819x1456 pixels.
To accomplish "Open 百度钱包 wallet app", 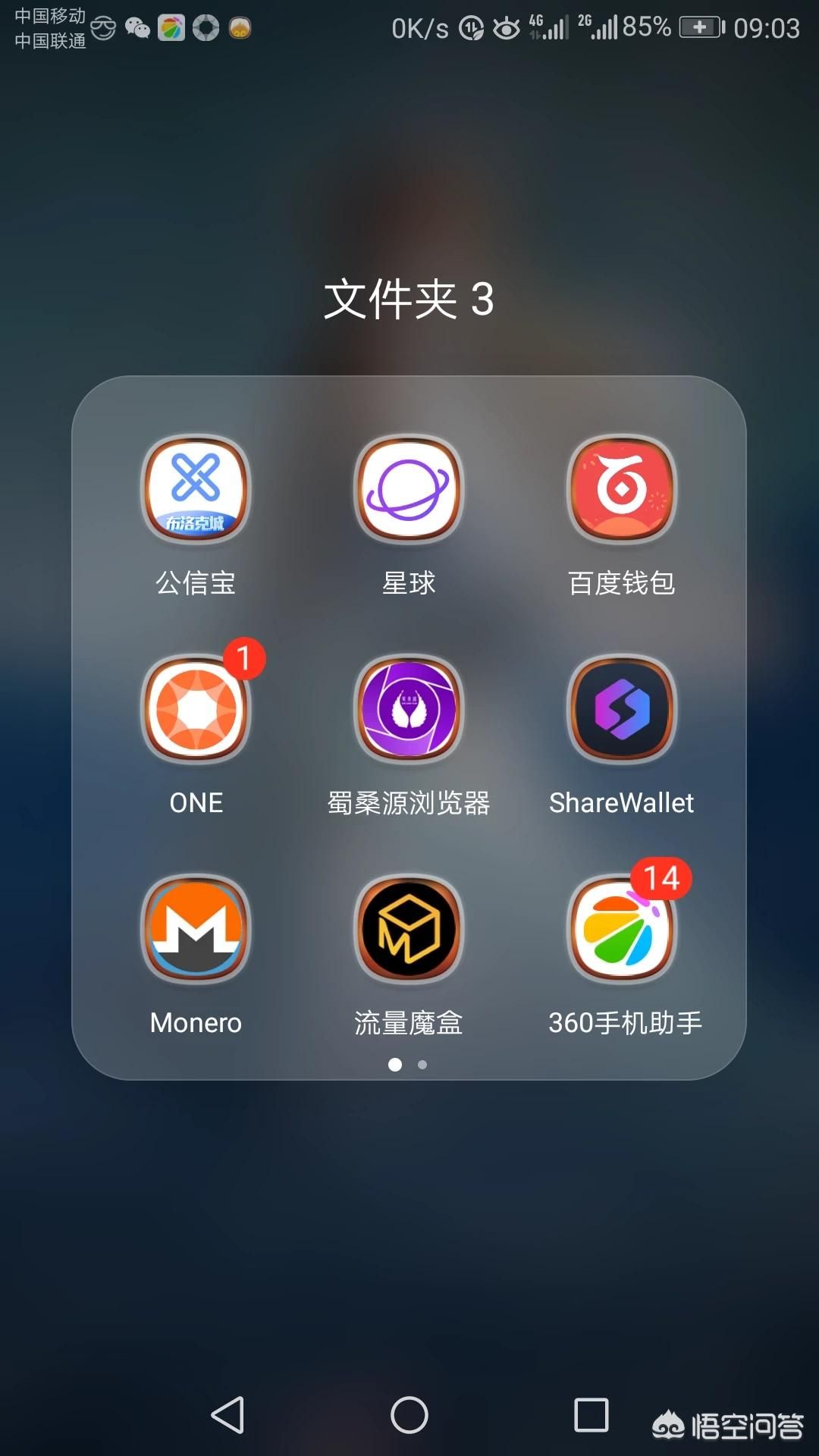I will pos(622,490).
